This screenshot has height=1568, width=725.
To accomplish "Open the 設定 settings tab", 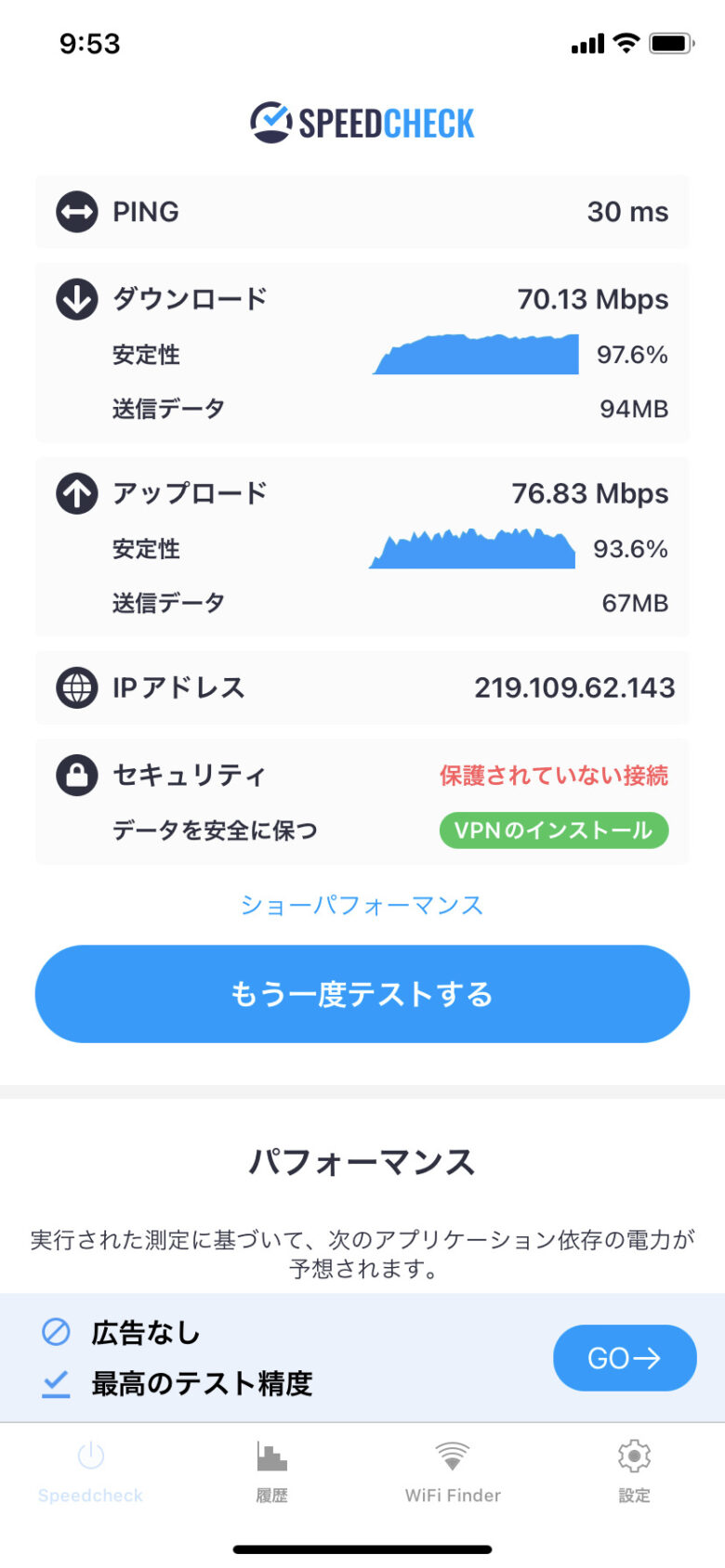I will point(634,1472).
